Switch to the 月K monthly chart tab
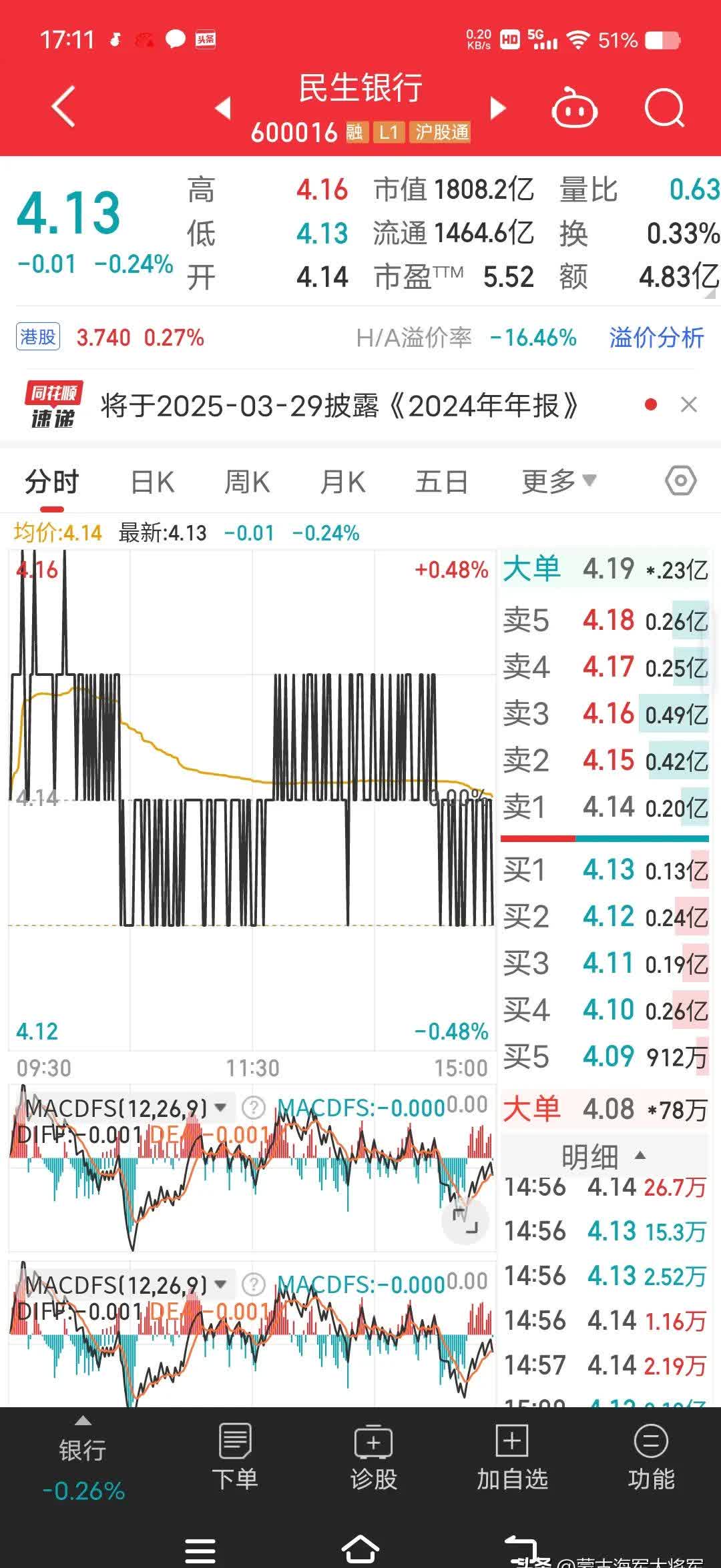Screen dimensions: 721x1568 (342, 480)
